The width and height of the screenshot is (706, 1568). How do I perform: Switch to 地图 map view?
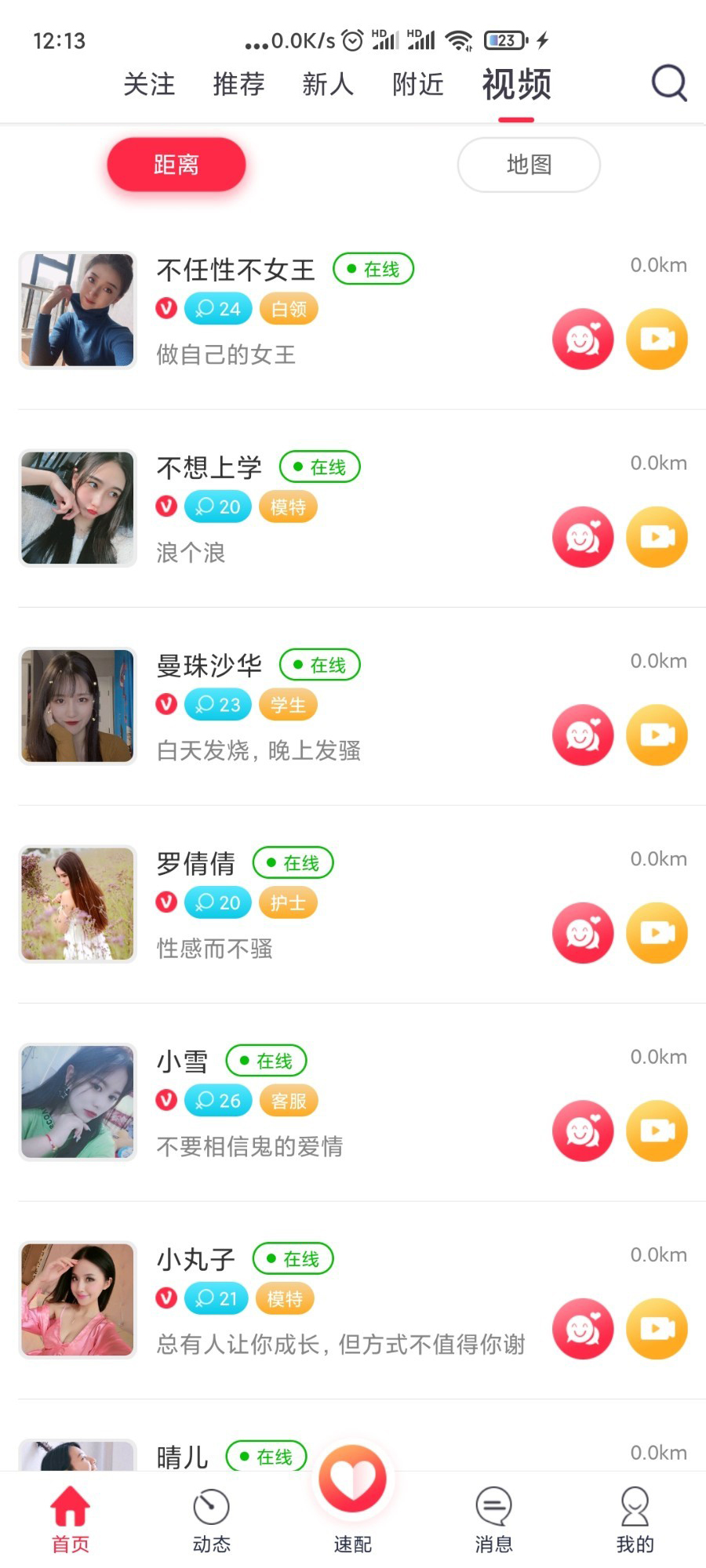coord(529,165)
